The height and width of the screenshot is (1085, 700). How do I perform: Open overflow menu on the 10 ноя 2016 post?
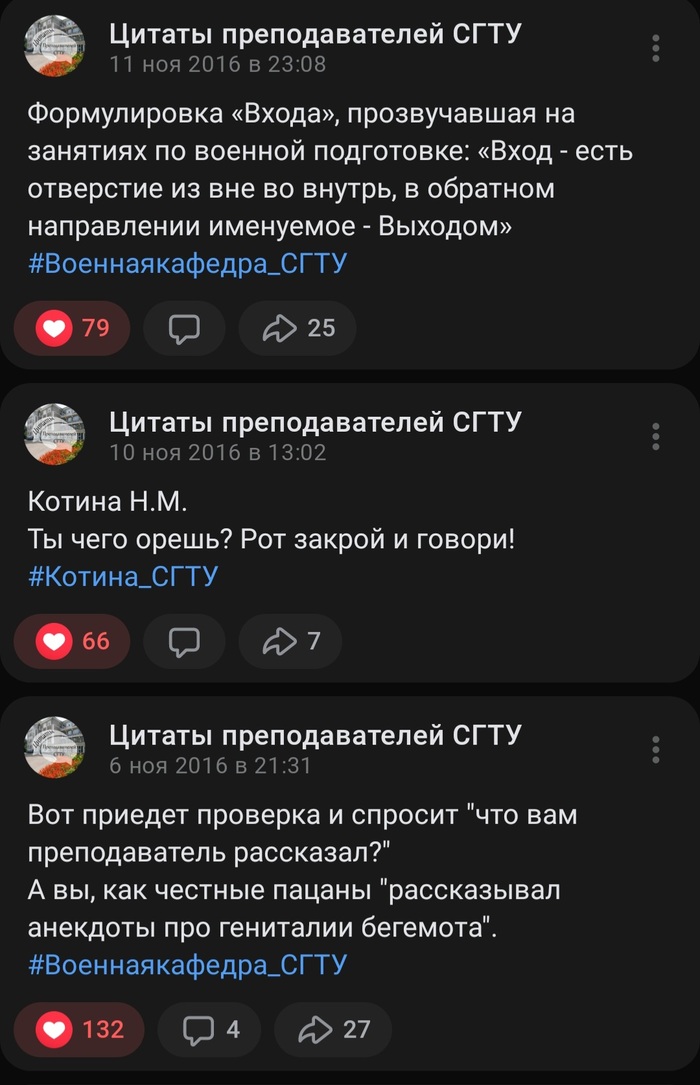655,436
